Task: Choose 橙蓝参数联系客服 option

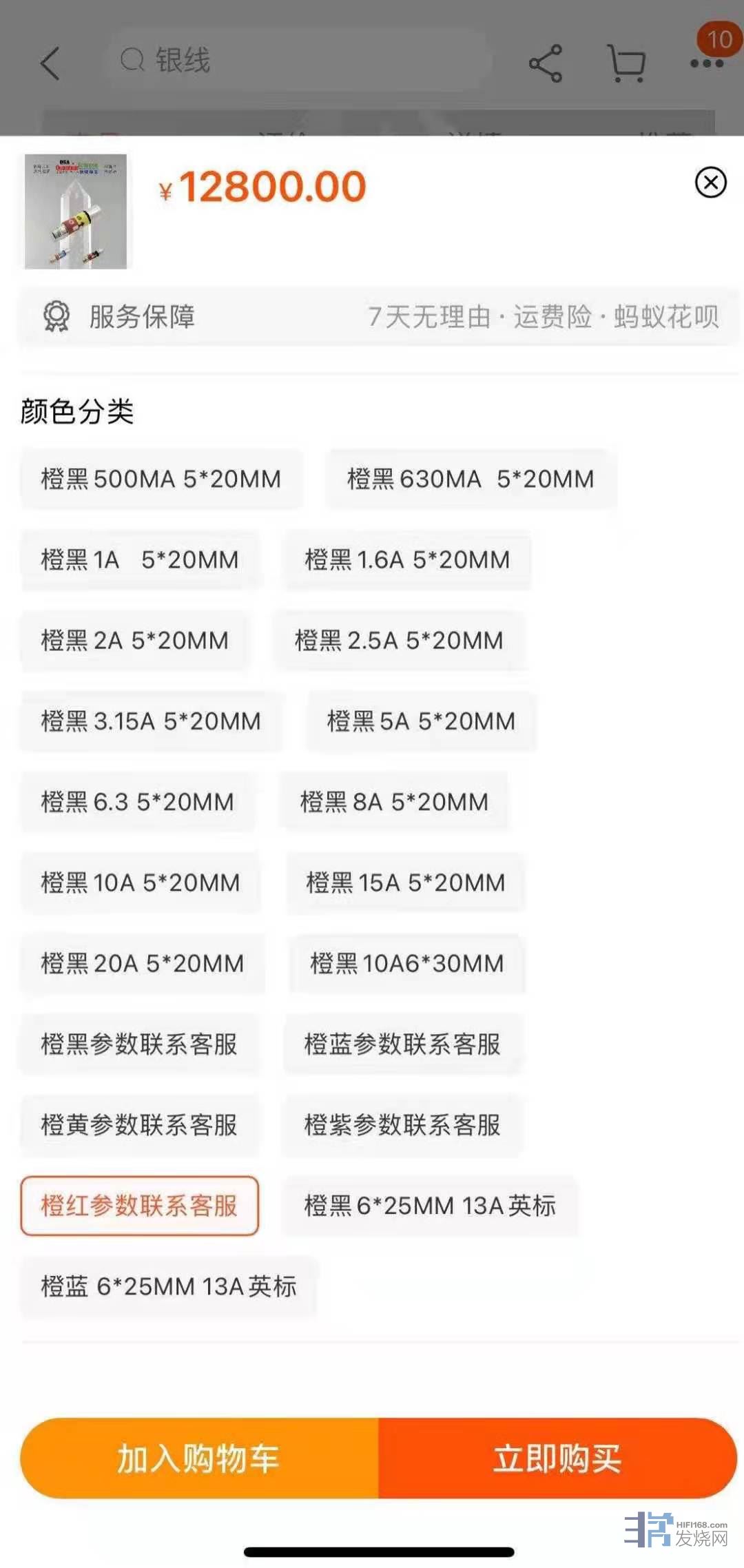Action: pos(402,1044)
